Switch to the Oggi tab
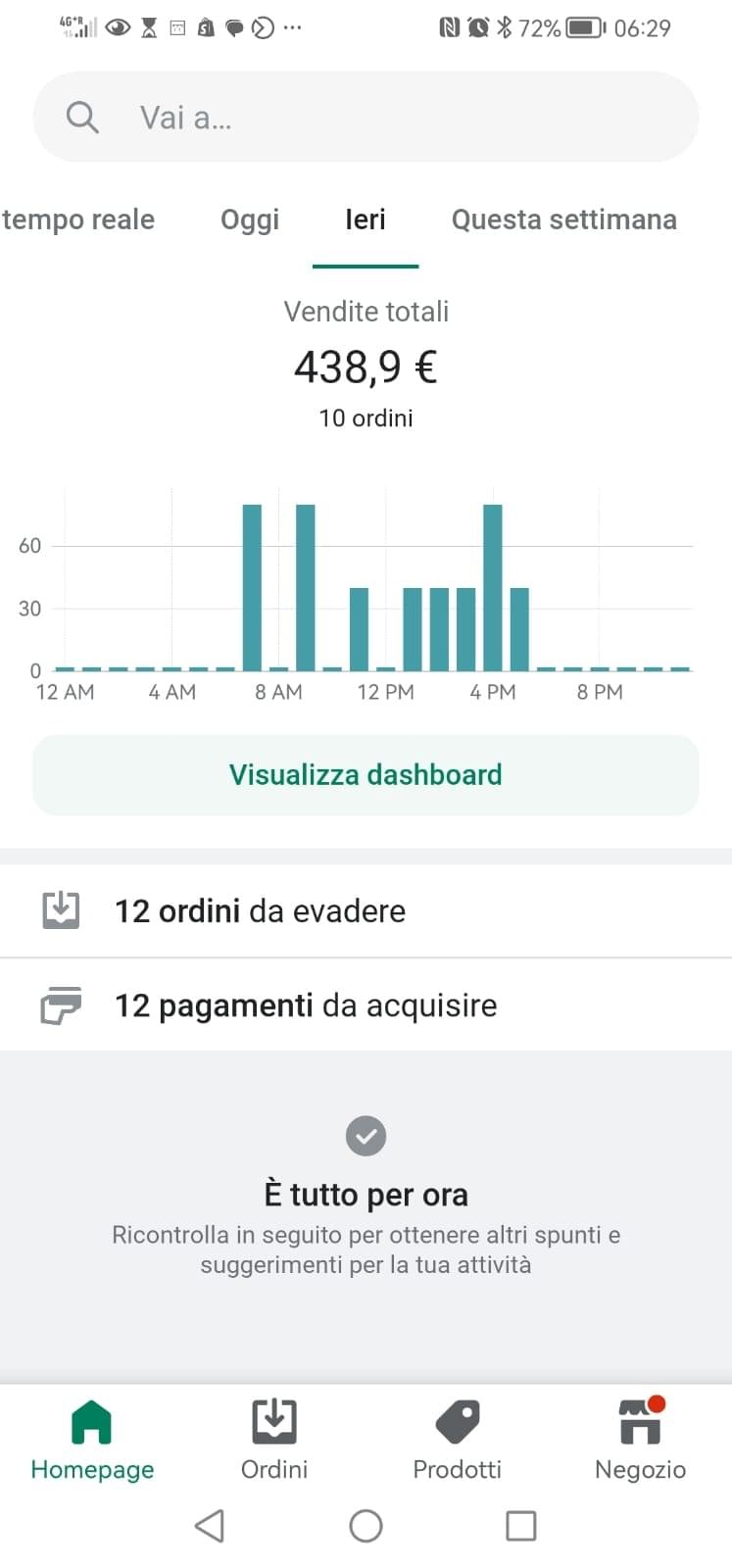Viewport: 732px width, 1568px height. (250, 220)
